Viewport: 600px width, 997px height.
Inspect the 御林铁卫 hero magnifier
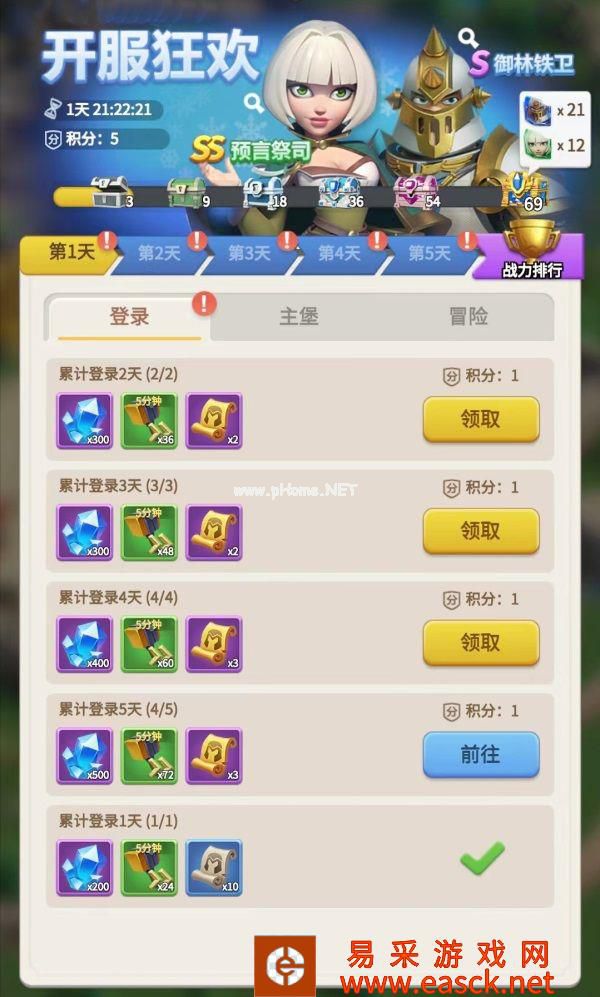coord(468,39)
